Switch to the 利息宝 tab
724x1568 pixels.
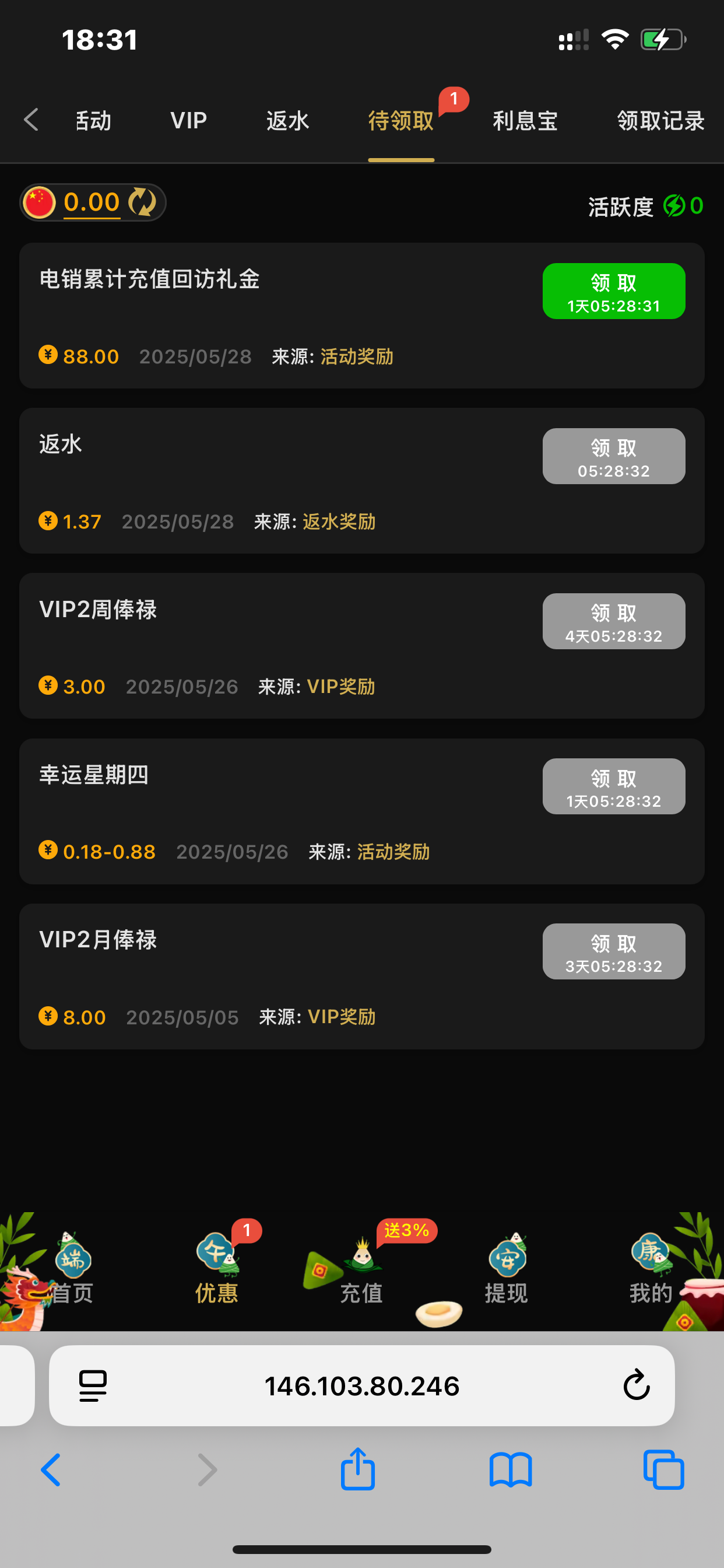coord(525,121)
